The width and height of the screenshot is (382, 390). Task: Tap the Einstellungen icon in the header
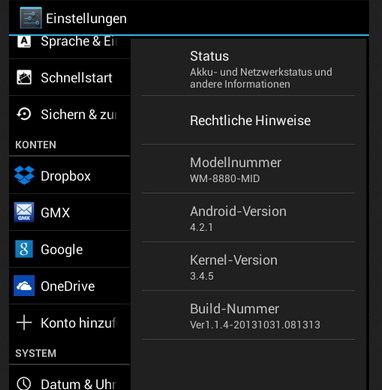(31, 18)
